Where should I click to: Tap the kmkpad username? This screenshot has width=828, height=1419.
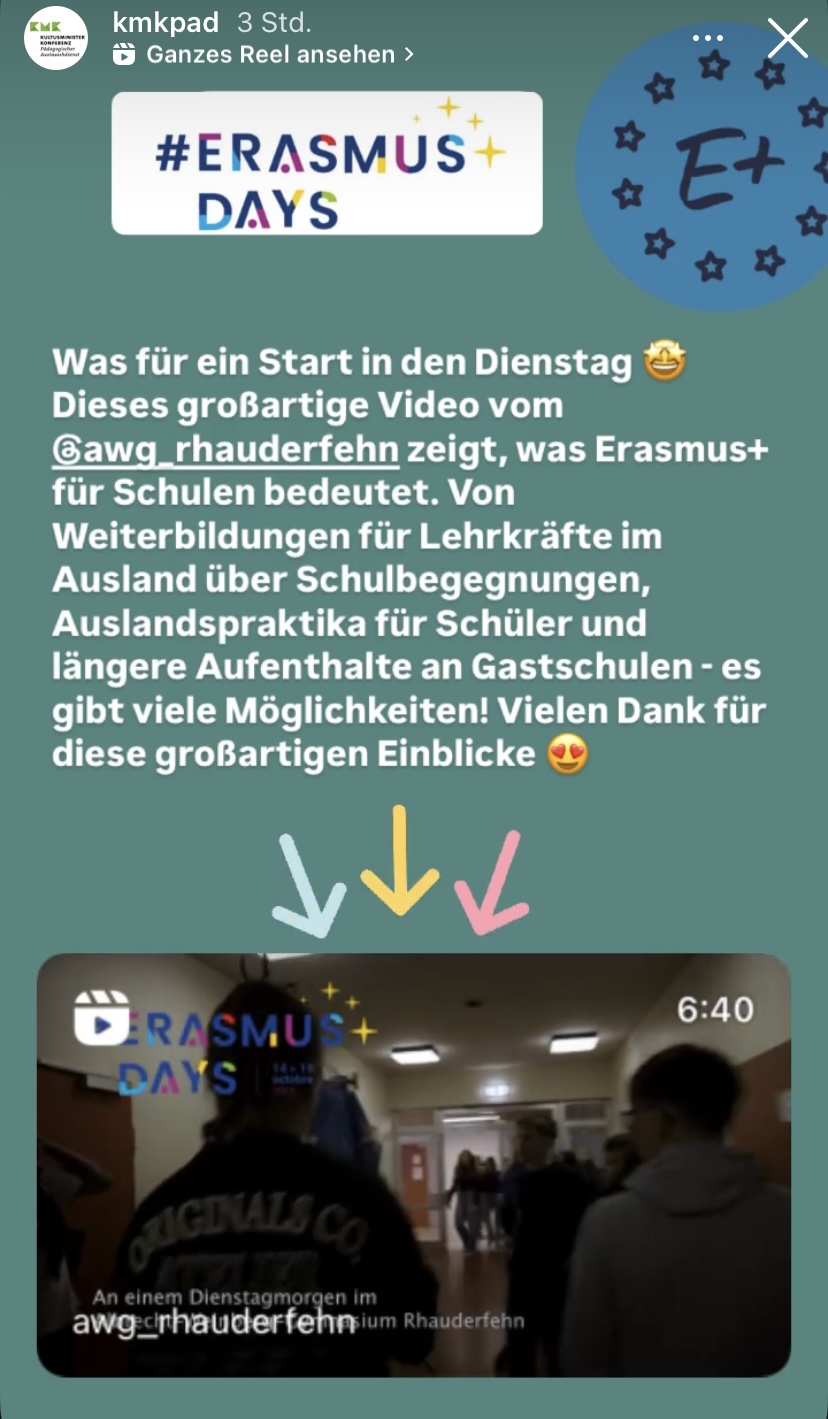tap(166, 21)
